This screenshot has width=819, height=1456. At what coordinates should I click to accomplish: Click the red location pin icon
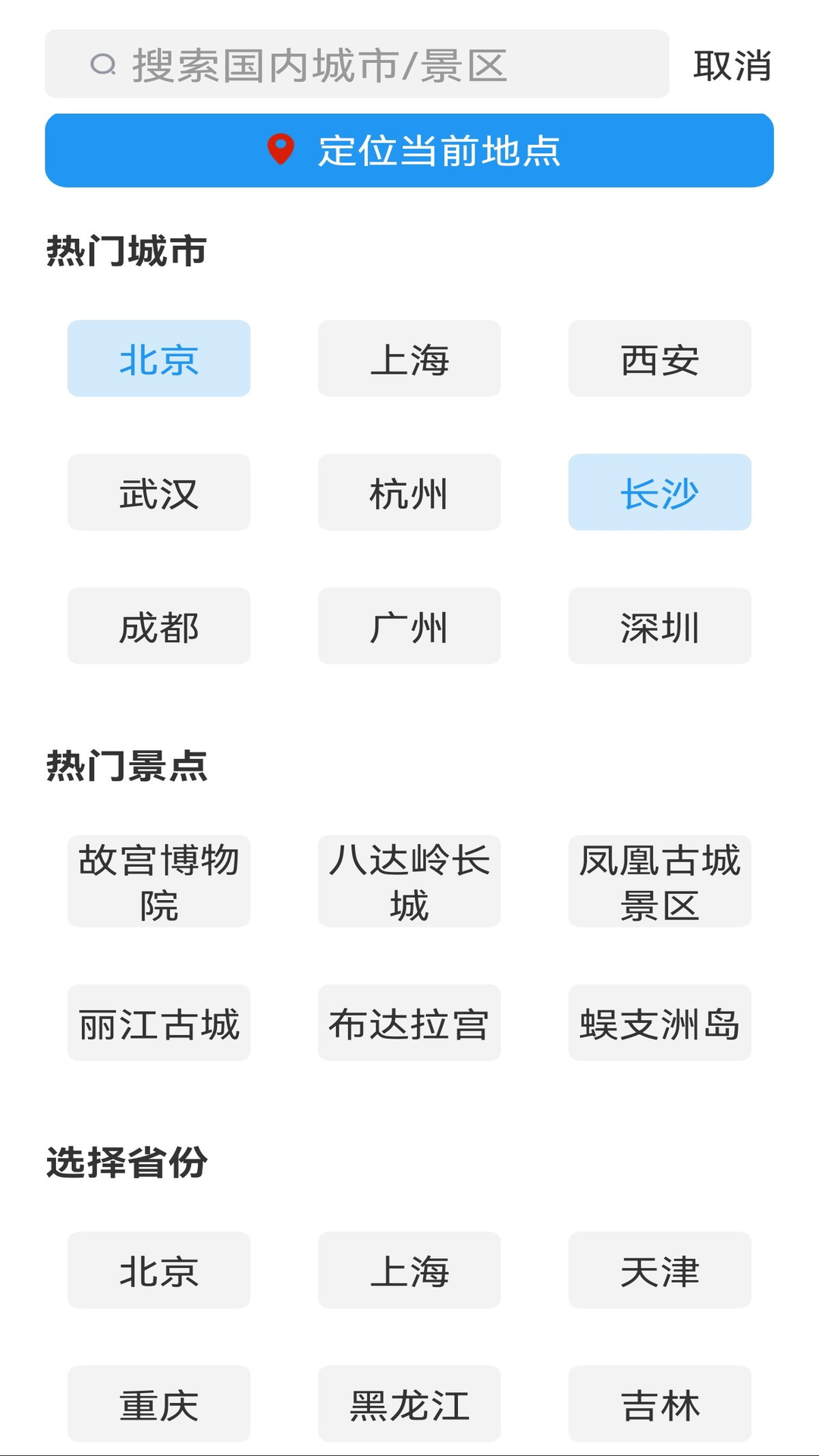(280, 149)
